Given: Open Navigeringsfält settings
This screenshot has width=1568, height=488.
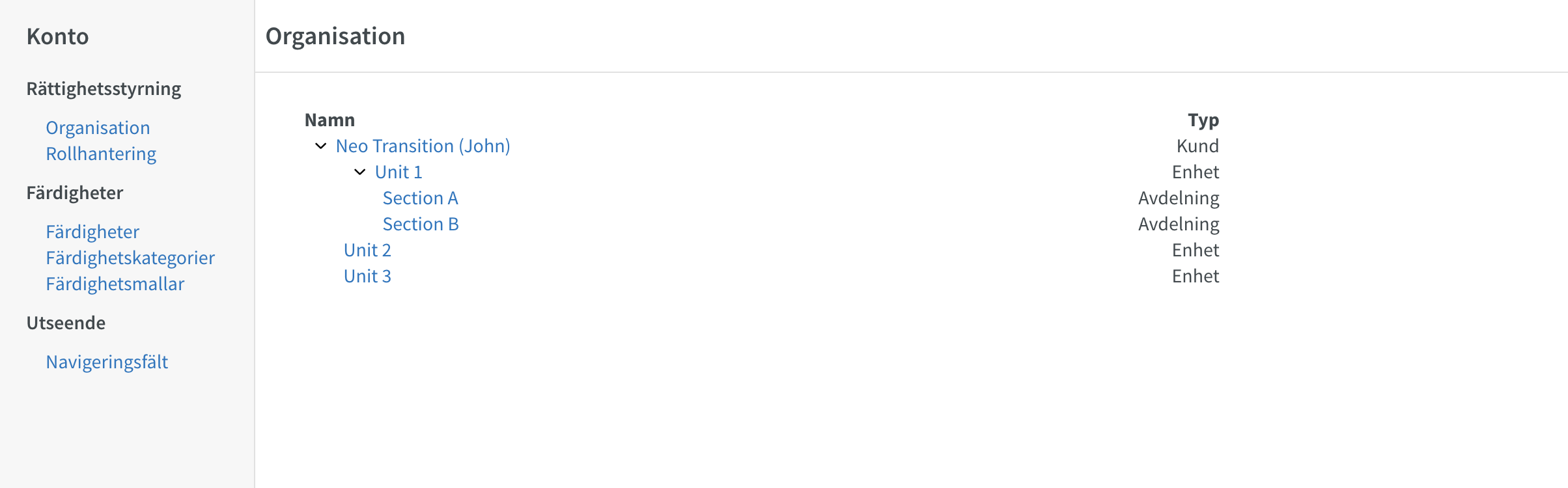Looking at the screenshot, I should point(107,362).
